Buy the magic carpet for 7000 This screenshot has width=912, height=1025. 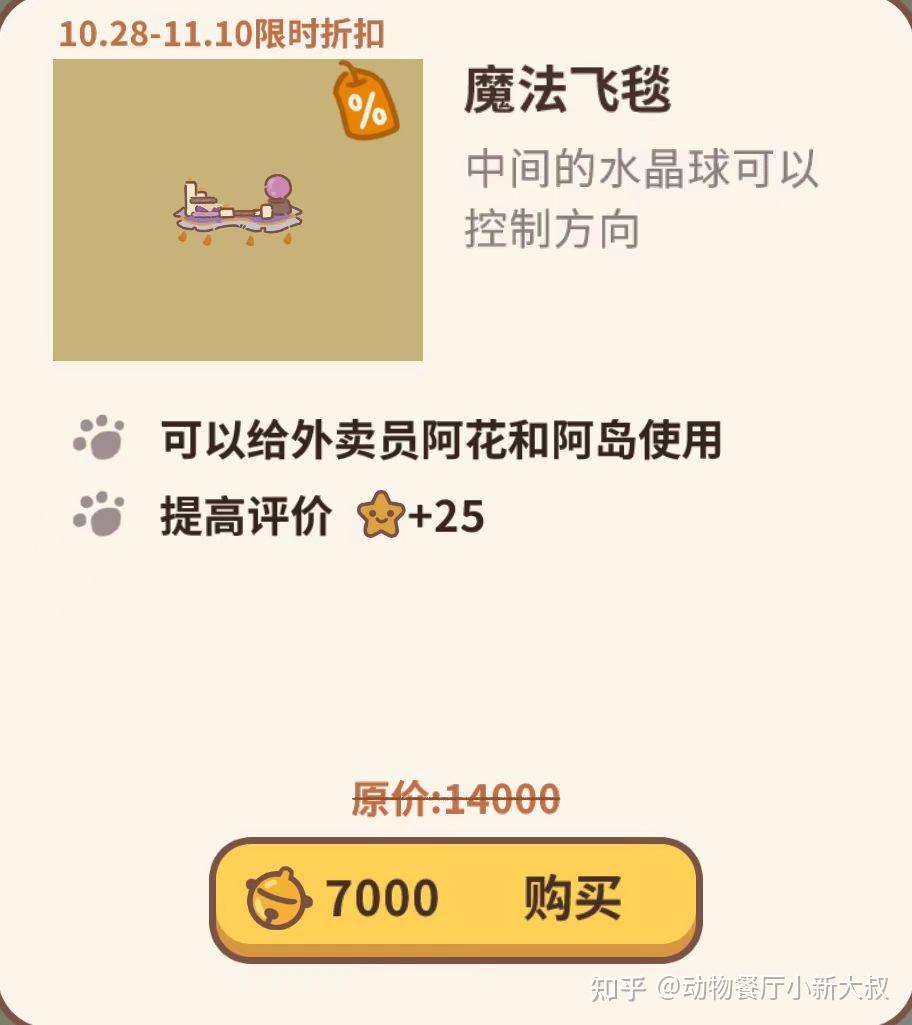point(456,897)
